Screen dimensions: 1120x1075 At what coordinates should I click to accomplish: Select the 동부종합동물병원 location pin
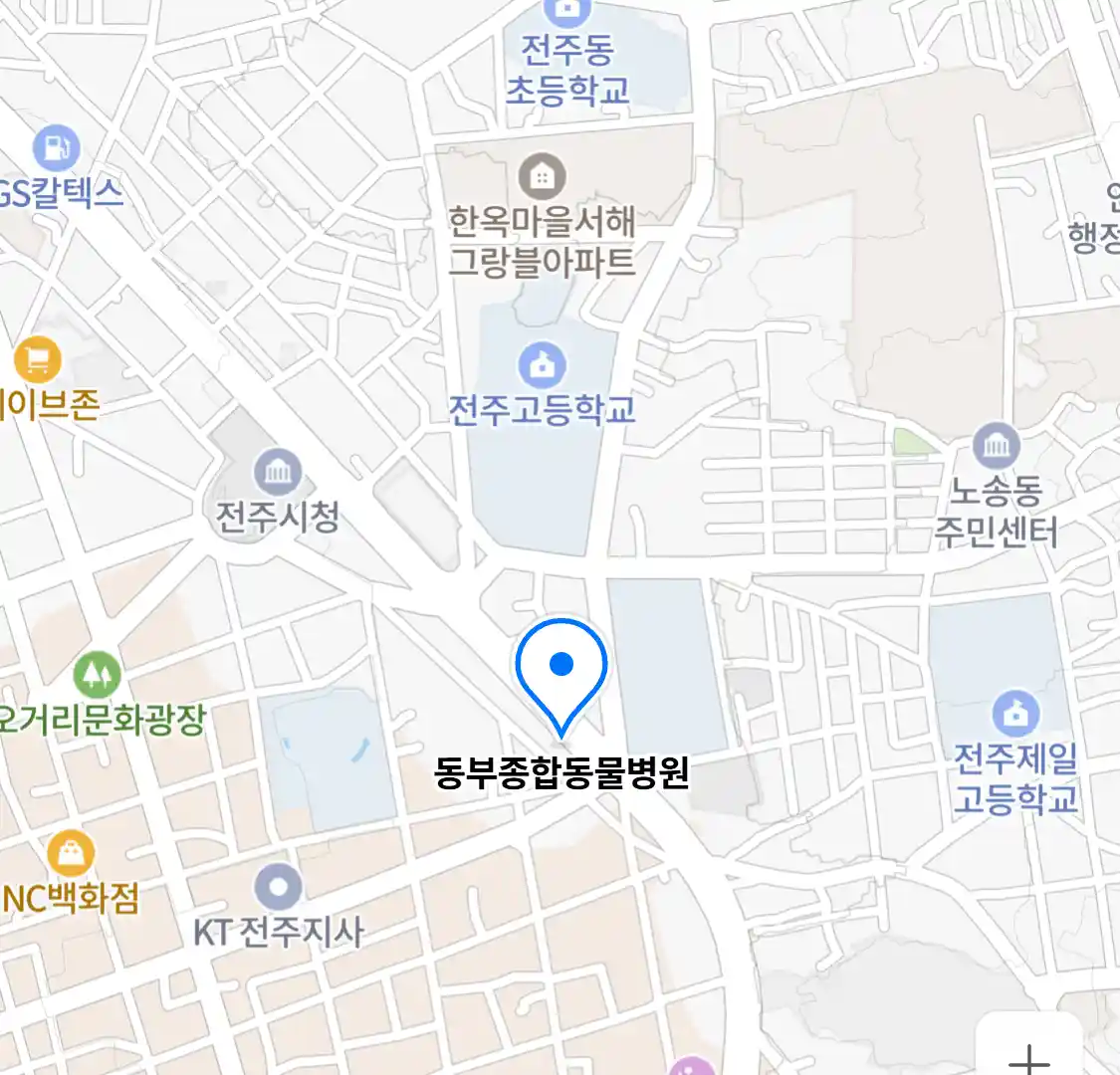click(x=561, y=669)
